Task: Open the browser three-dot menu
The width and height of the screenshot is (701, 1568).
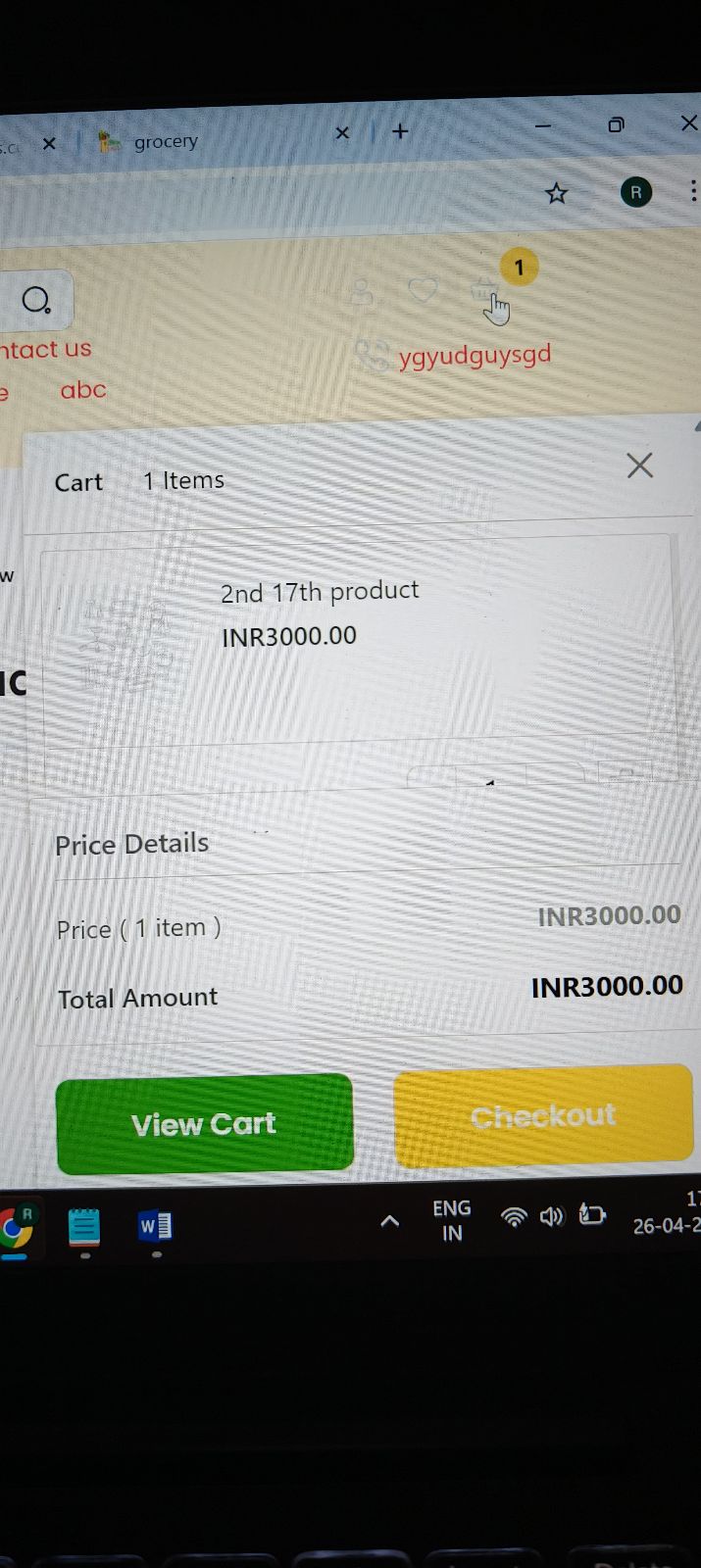Action: (692, 191)
